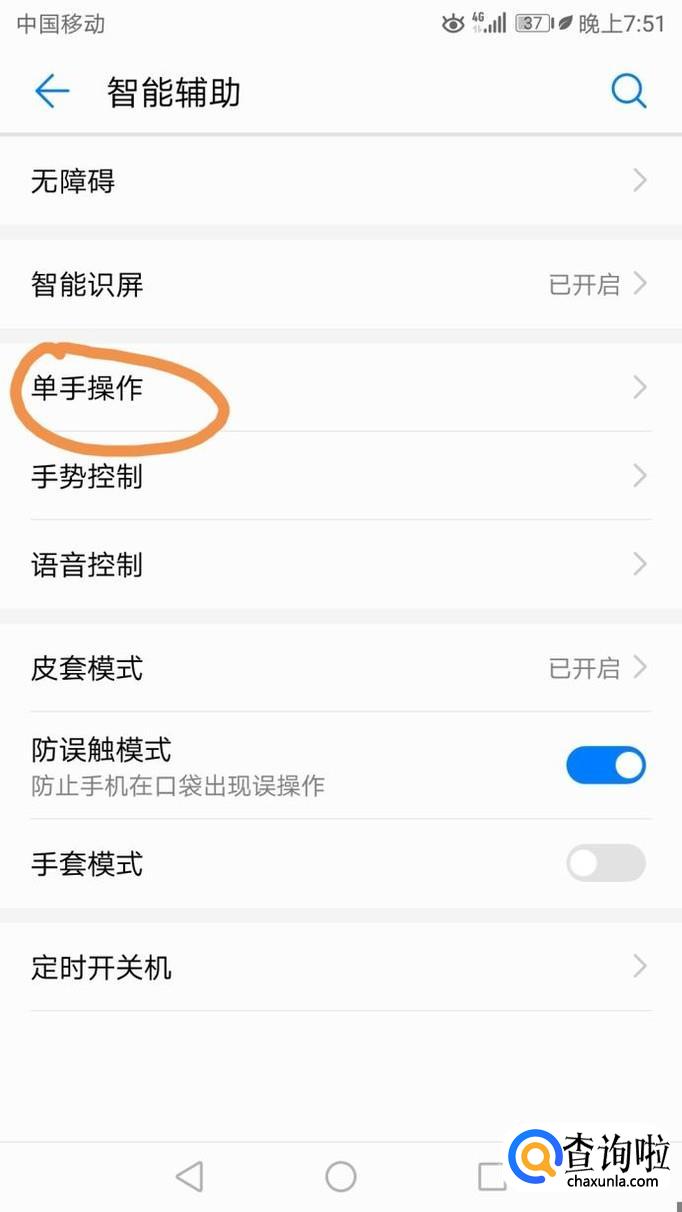Open 手势控制 settings

coord(340,476)
